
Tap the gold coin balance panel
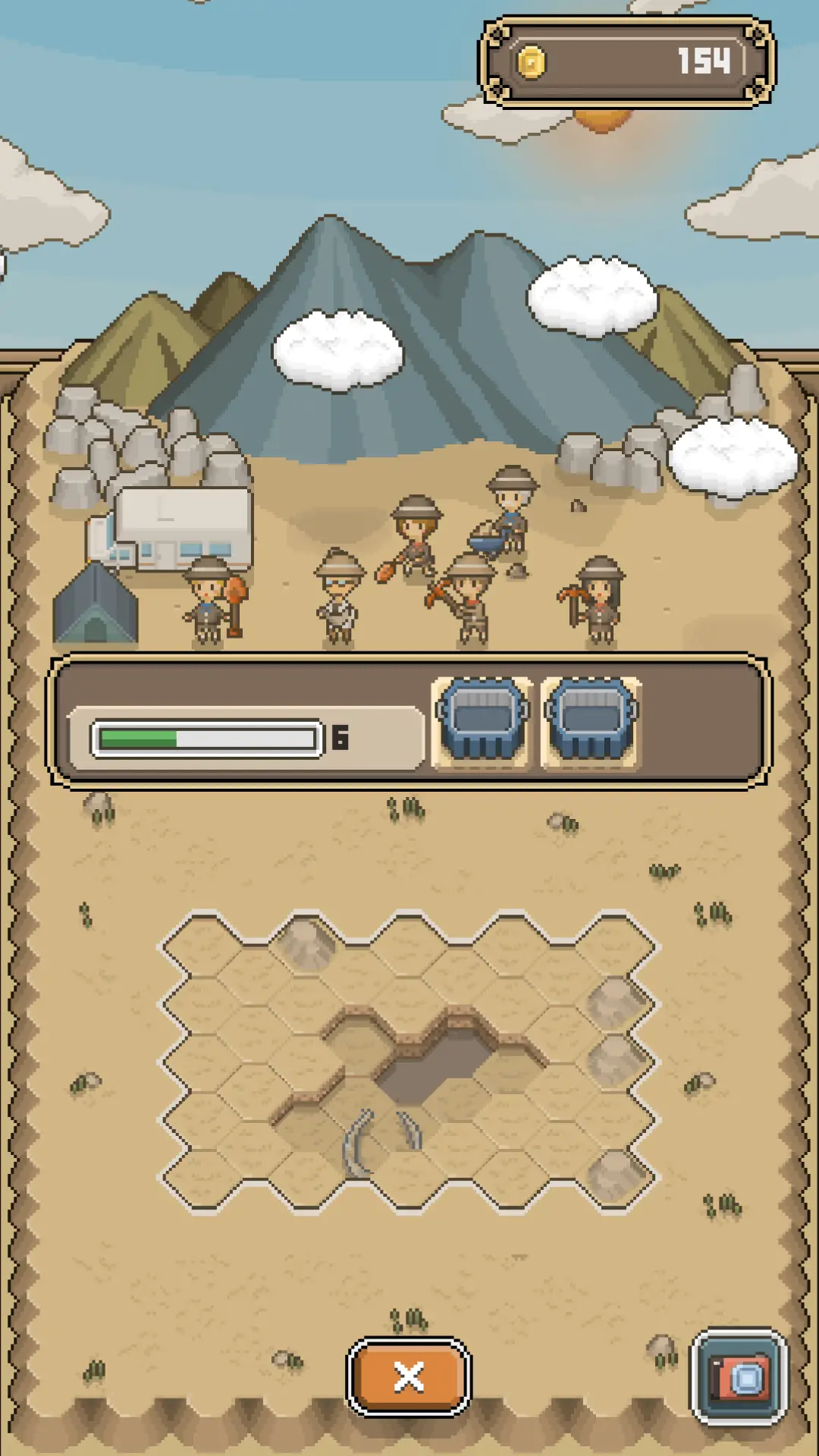(x=627, y=62)
